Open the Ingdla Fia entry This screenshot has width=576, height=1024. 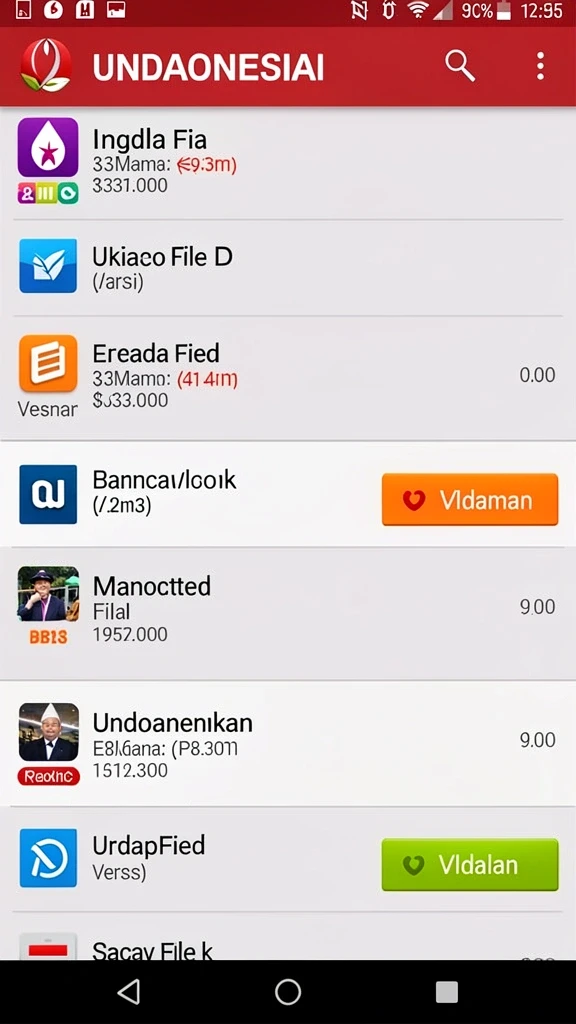[x=288, y=163]
